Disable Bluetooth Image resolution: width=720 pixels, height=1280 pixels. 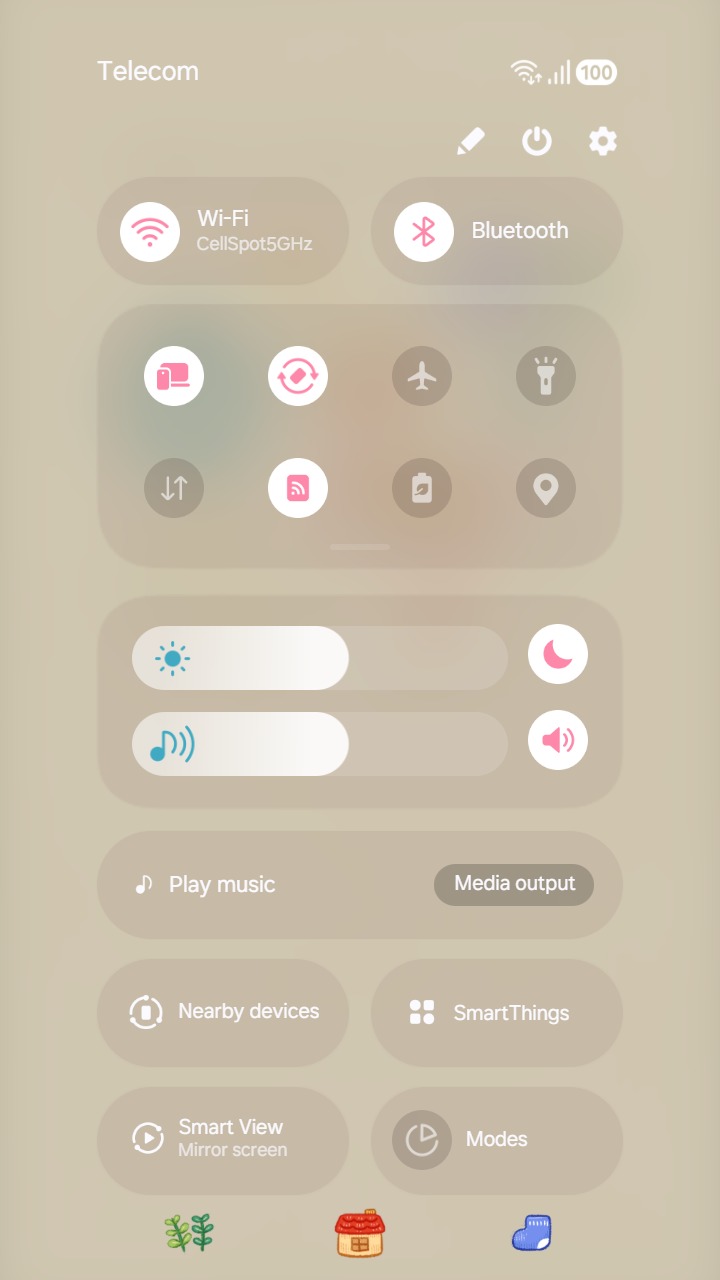[x=424, y=232]
